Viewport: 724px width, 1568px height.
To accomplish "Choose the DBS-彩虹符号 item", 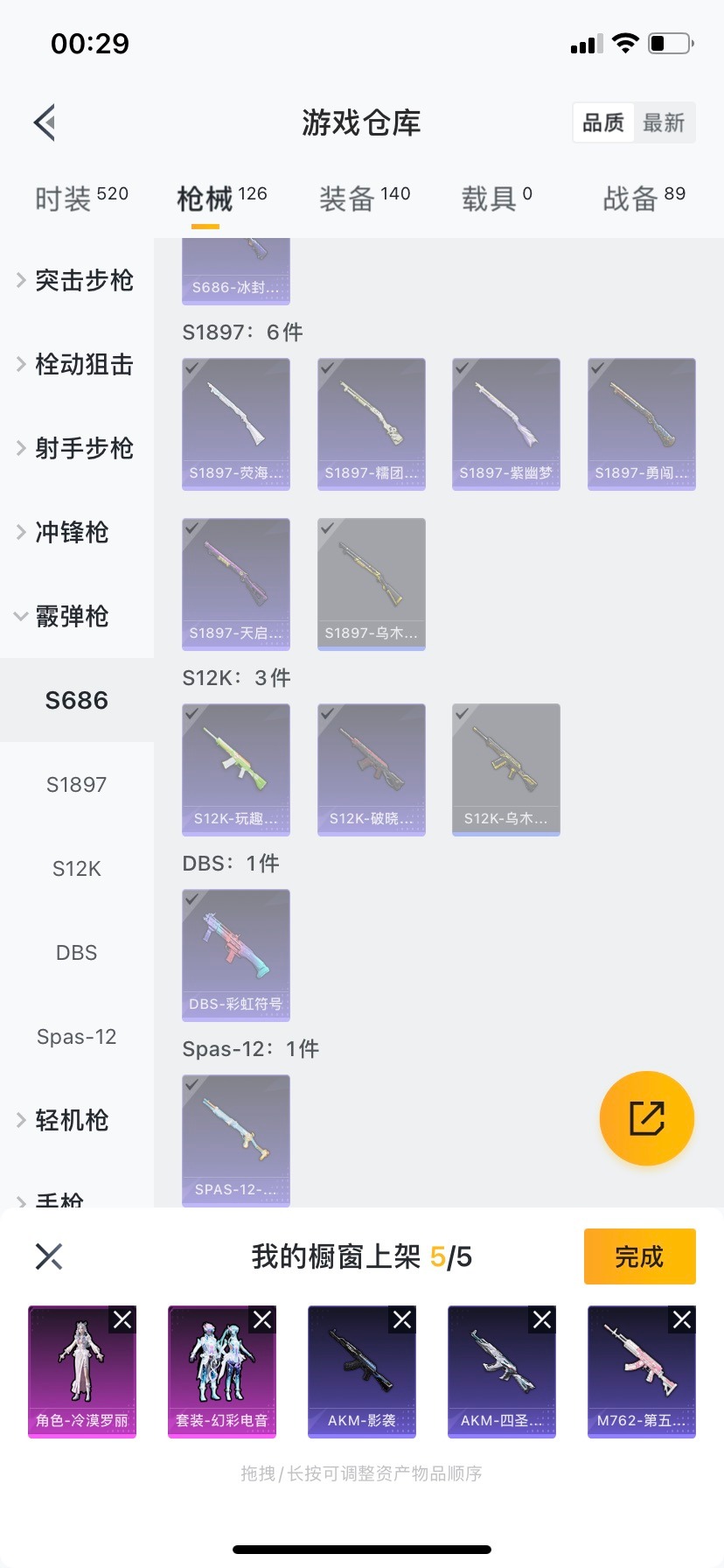I will [x=236, y=955].
